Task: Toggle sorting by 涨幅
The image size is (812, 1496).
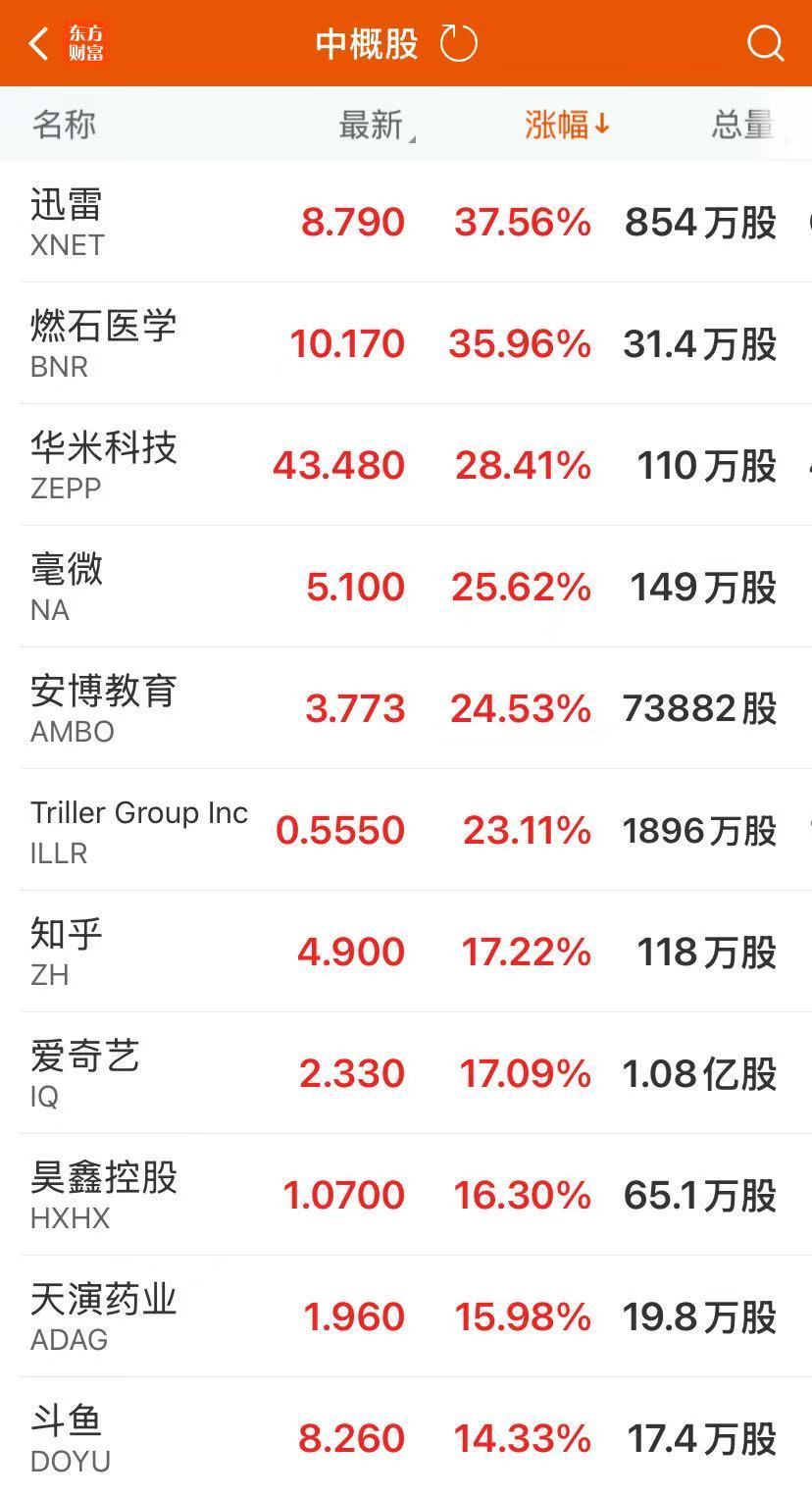Action: (x=567, y=126)
